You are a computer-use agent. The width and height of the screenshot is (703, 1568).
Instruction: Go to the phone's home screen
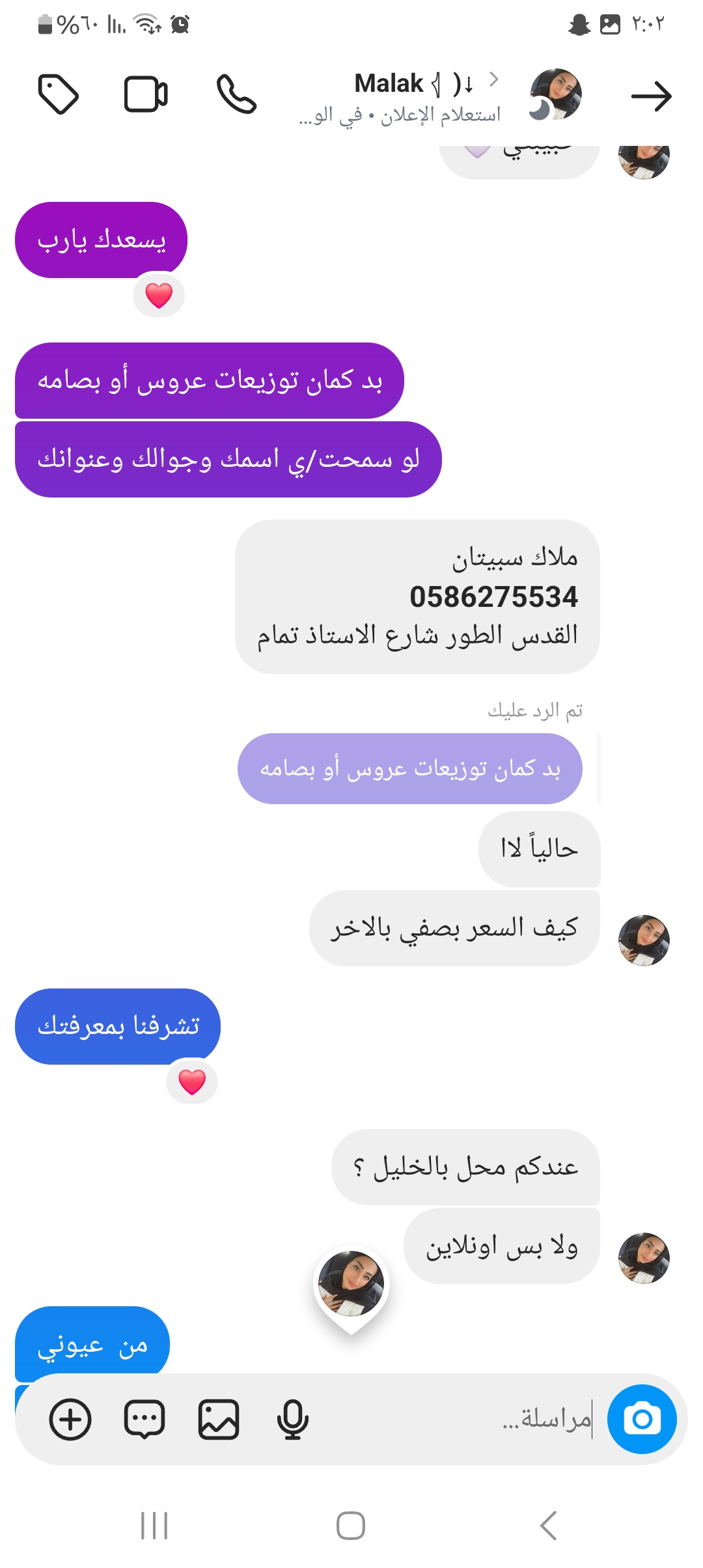(x=351, y=1525)
